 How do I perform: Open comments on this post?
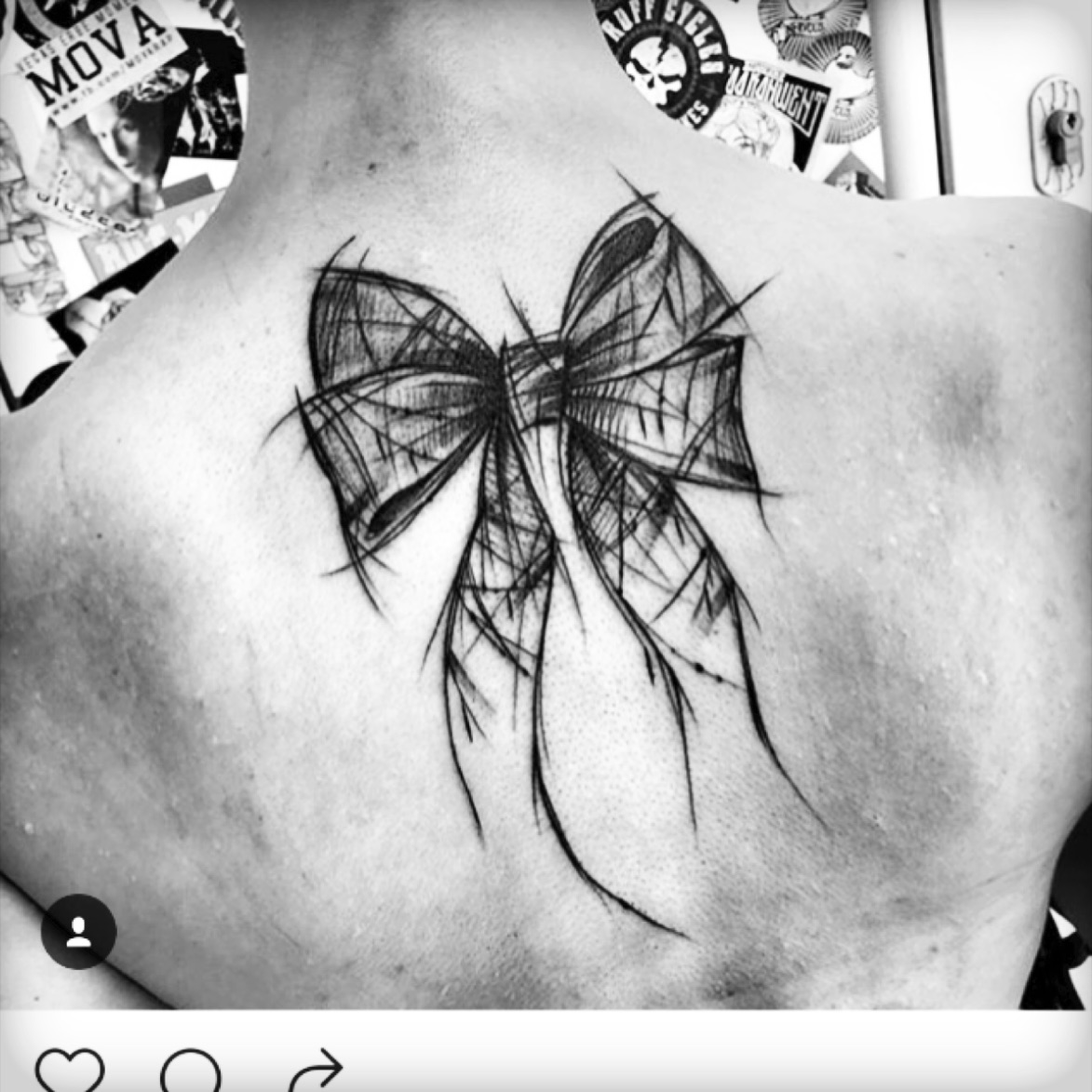(191, 1072)
